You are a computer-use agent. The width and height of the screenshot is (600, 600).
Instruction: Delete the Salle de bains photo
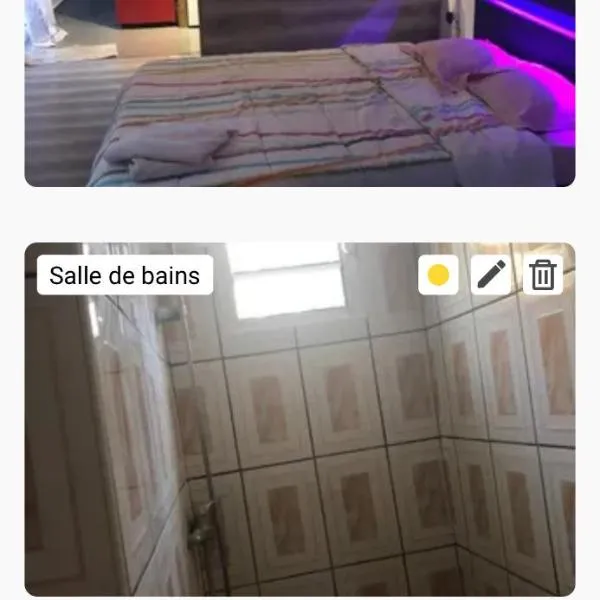[543, 275]
